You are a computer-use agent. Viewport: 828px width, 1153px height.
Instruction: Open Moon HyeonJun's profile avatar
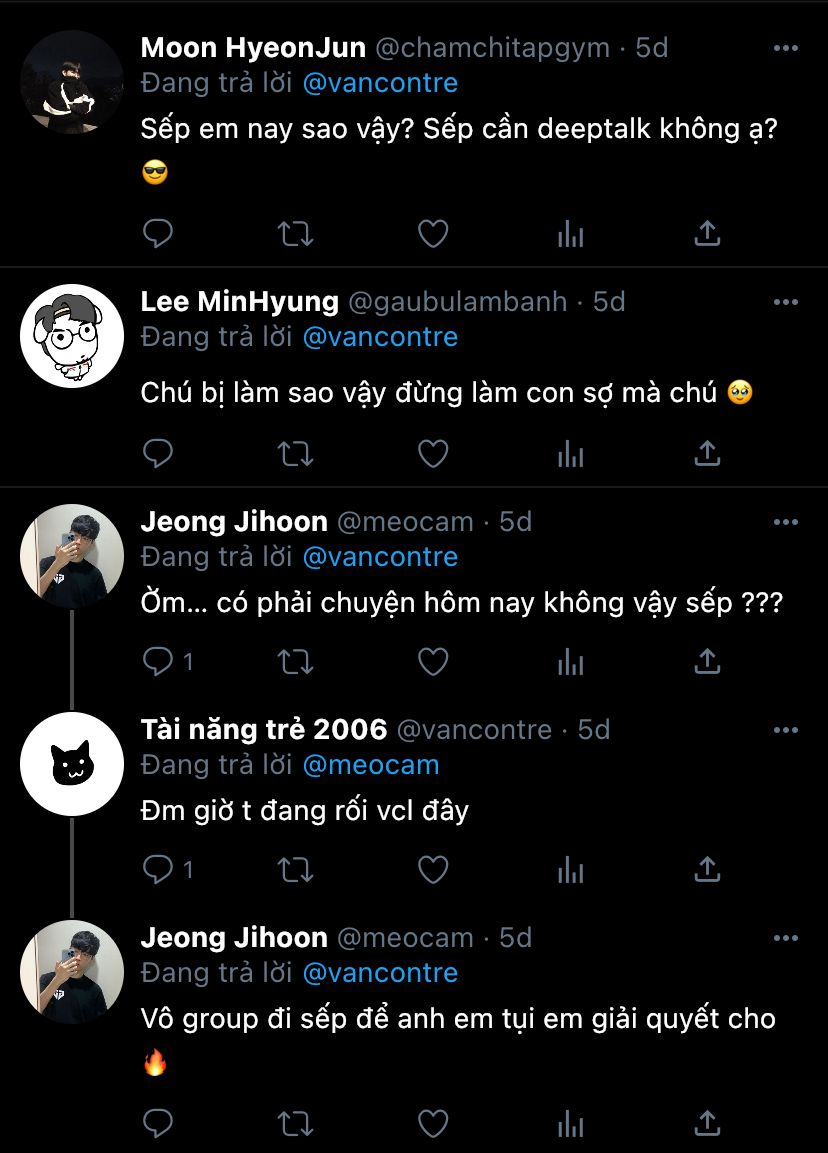pyautogui.click(x=72, y=81)
